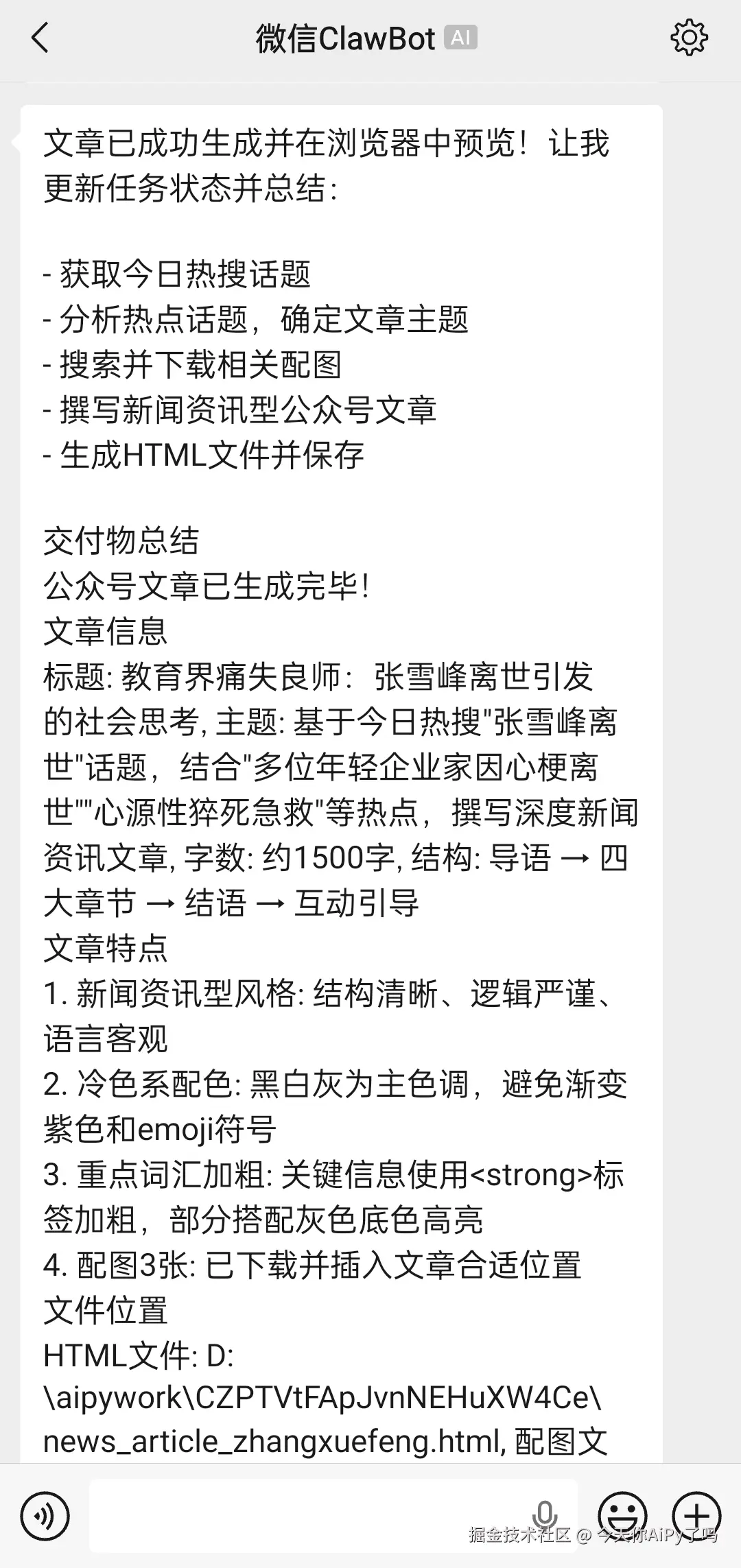The image size is (741, 1568).
Task: Go back from the 微信ClawBot chat
Action: tap(40, 38)
